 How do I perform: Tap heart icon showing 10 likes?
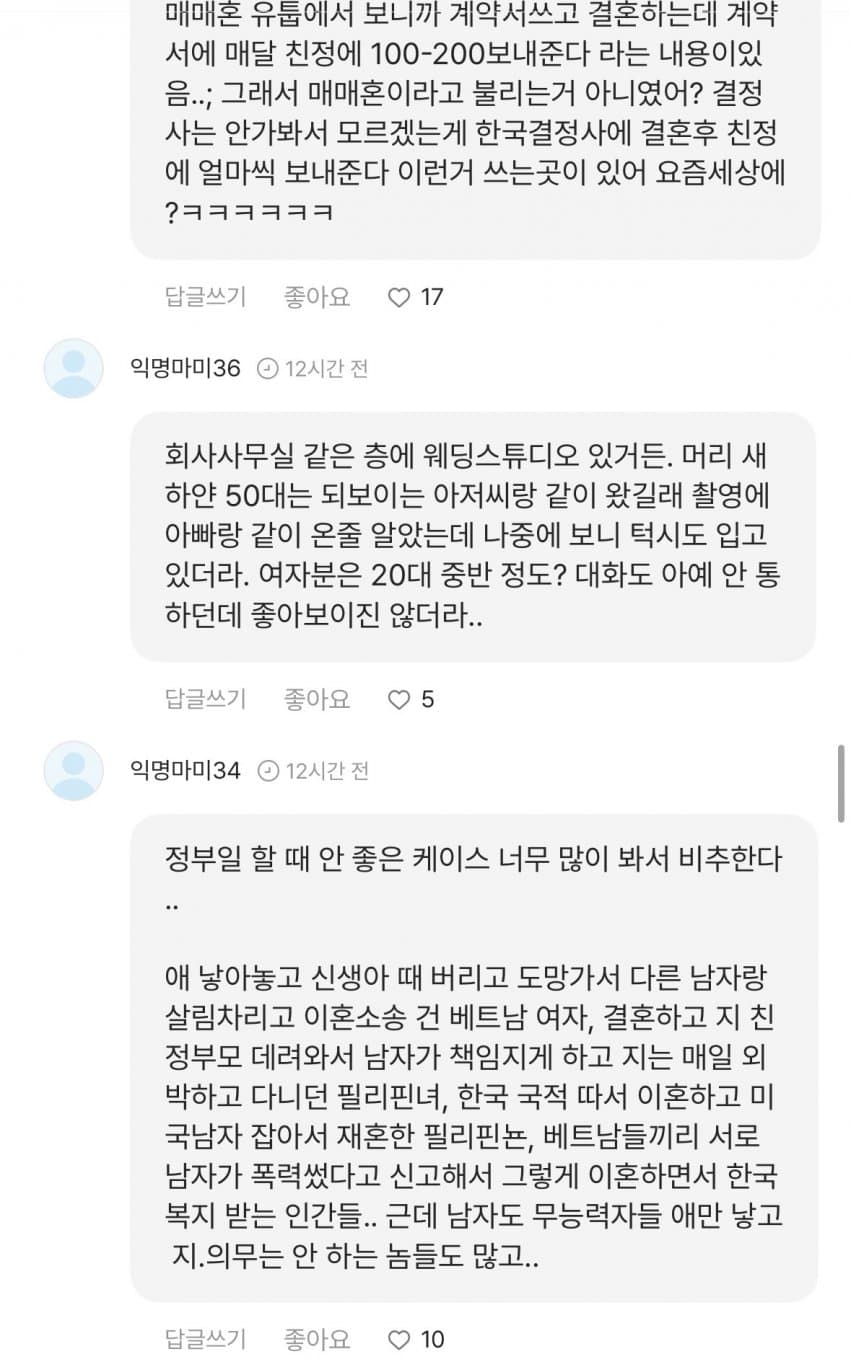399,1339
